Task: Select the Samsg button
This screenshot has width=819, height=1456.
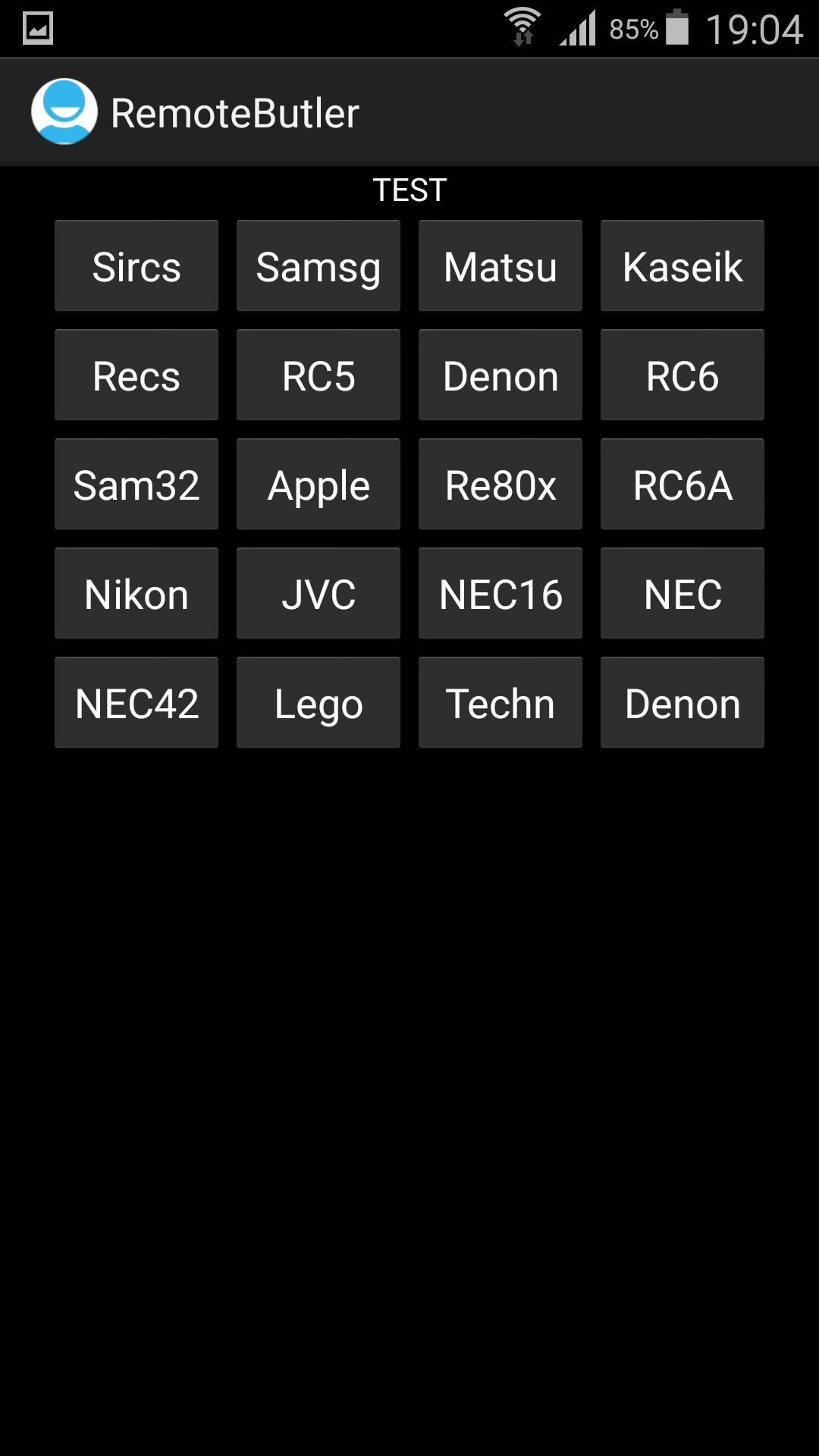Action: (318, 266)
